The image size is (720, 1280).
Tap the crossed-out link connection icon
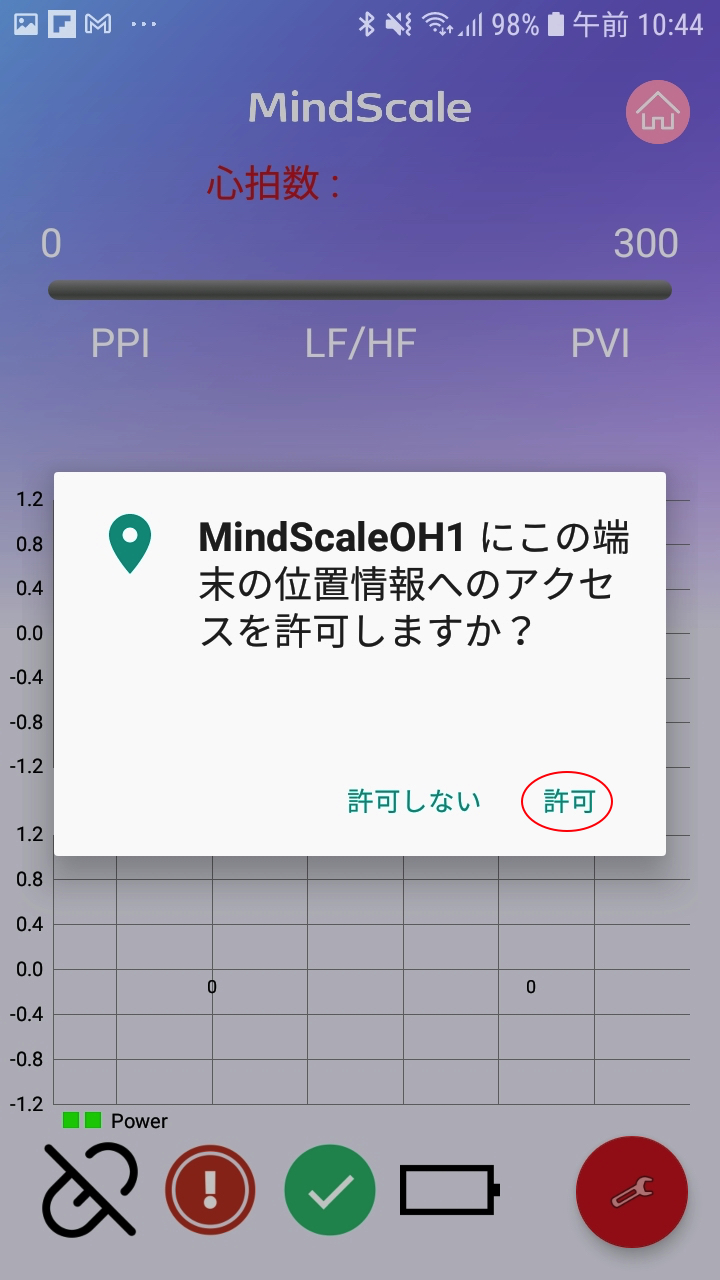click(x=90, y=1189)
